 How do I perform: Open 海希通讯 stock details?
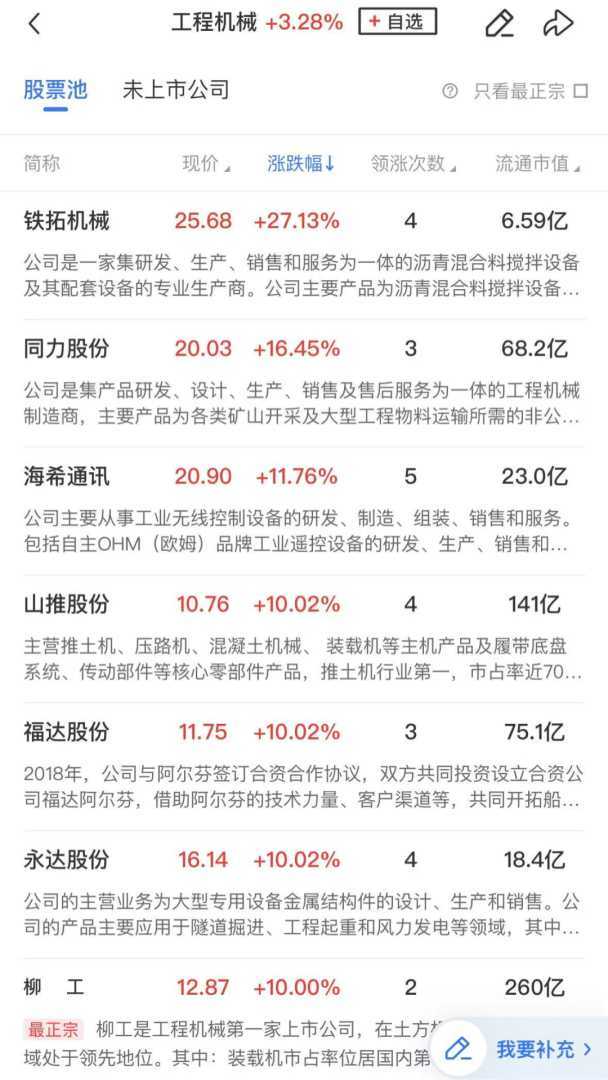[x=67, y=477]
